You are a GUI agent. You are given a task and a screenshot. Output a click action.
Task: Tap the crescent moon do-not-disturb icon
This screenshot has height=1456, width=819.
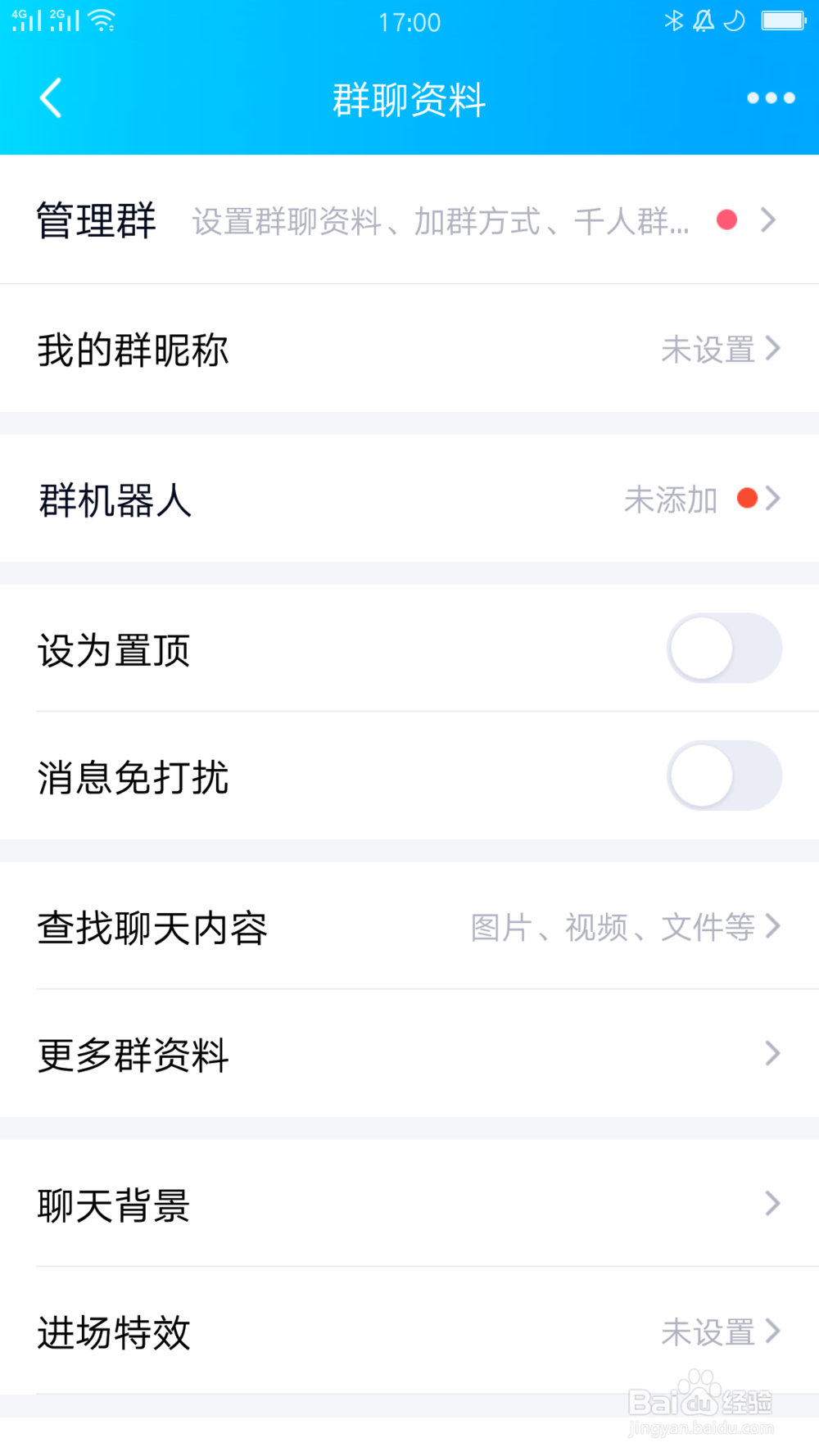click(735, 20)
